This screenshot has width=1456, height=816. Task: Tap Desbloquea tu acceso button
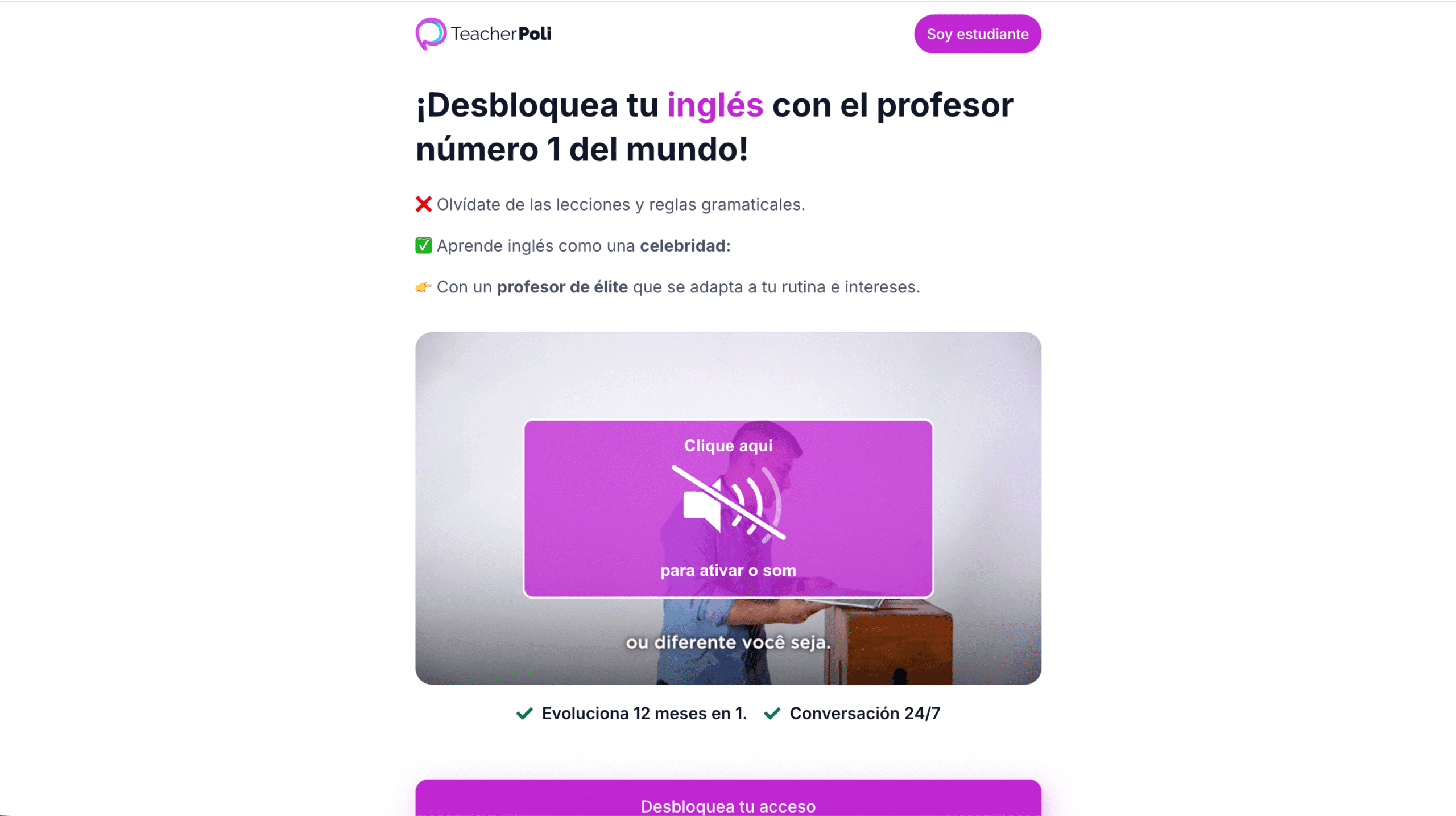(x=728, y=803)
